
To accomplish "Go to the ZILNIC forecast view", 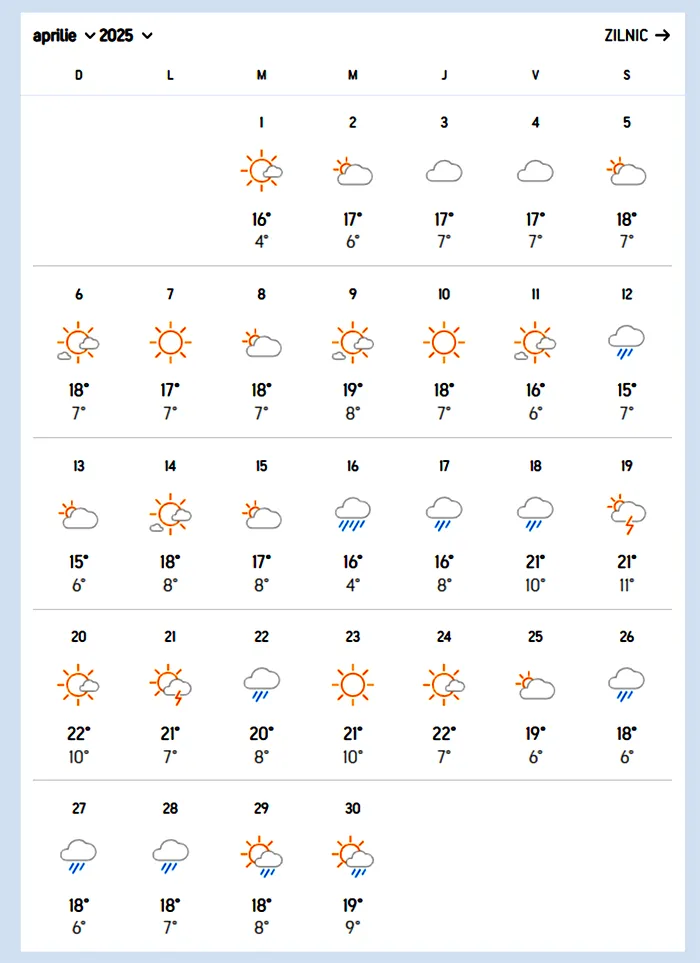I will click(636, 35).
